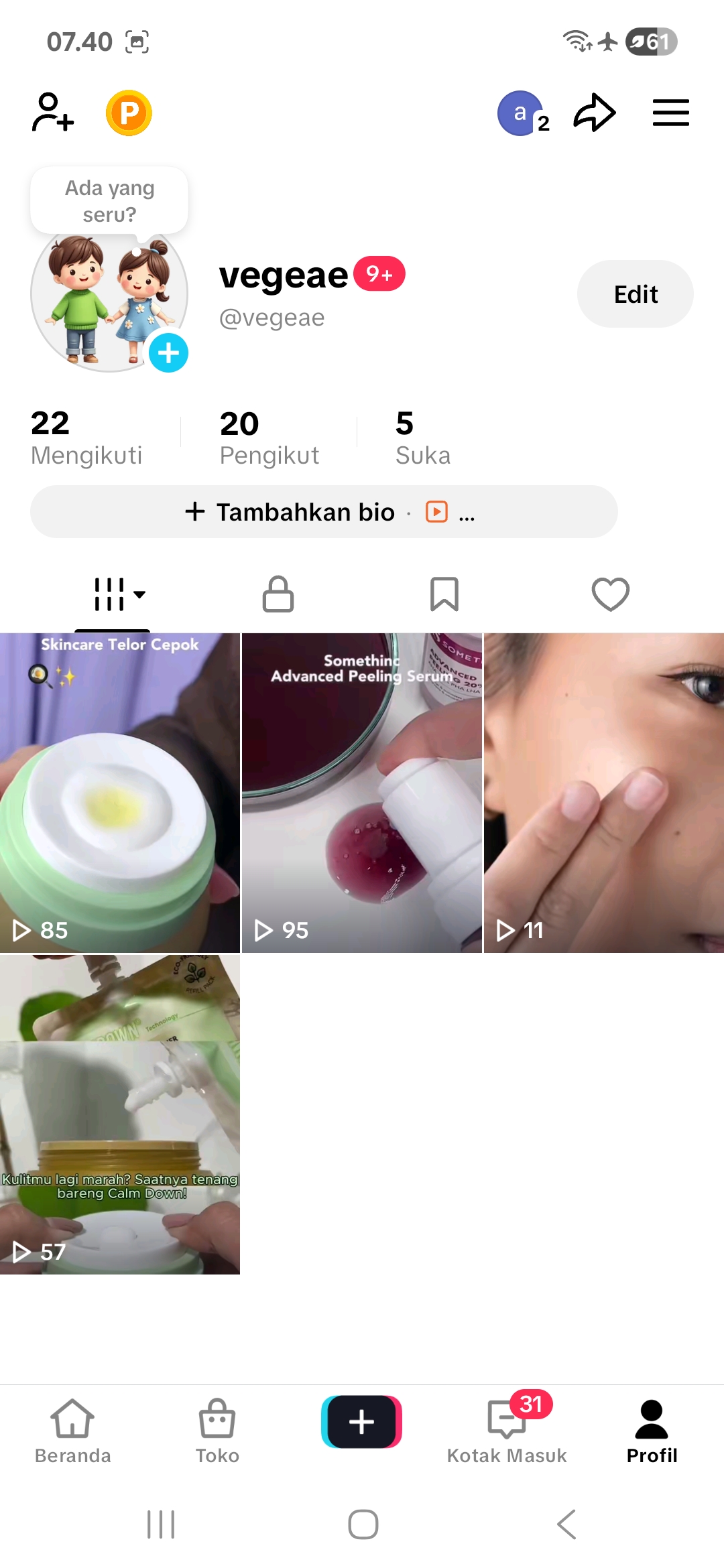Open the orange P coin icon

pos(129,113)
